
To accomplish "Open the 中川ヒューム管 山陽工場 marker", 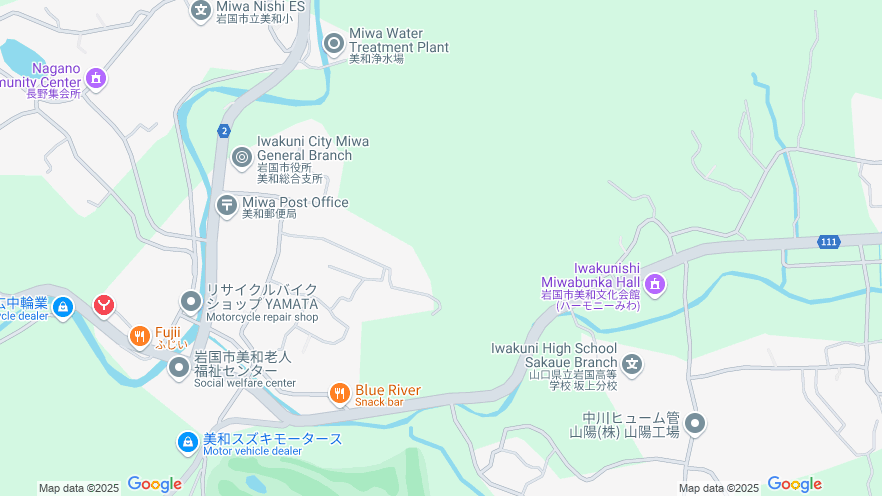I will (x=695, y=423).
